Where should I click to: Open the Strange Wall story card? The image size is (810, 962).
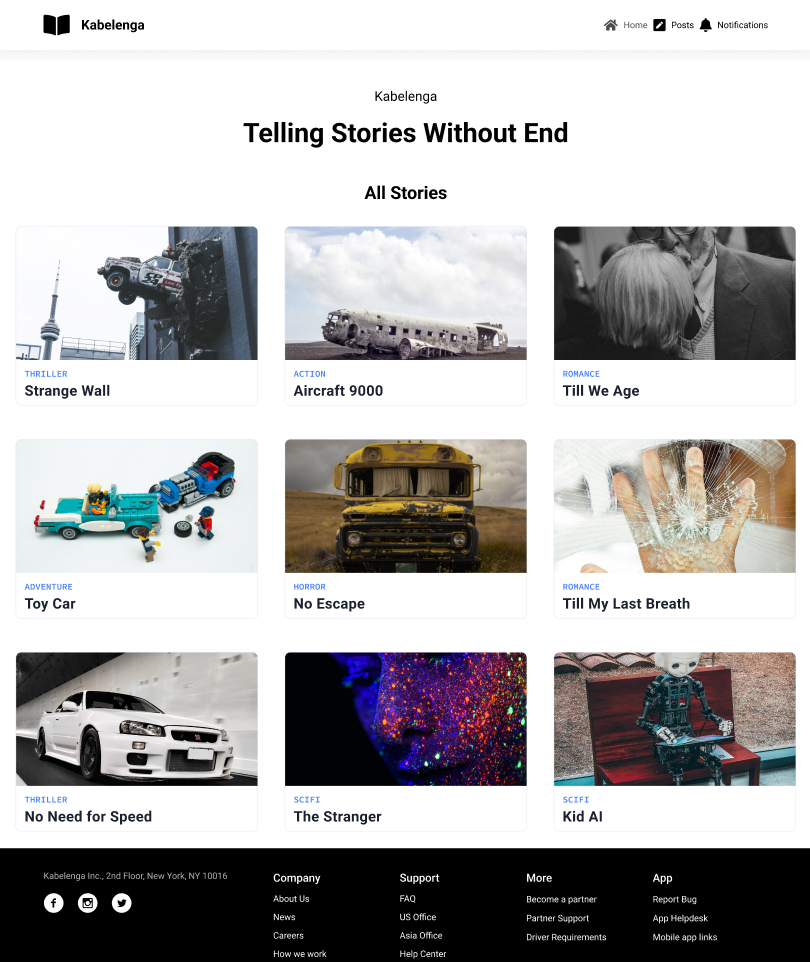[x=136, y=315]
